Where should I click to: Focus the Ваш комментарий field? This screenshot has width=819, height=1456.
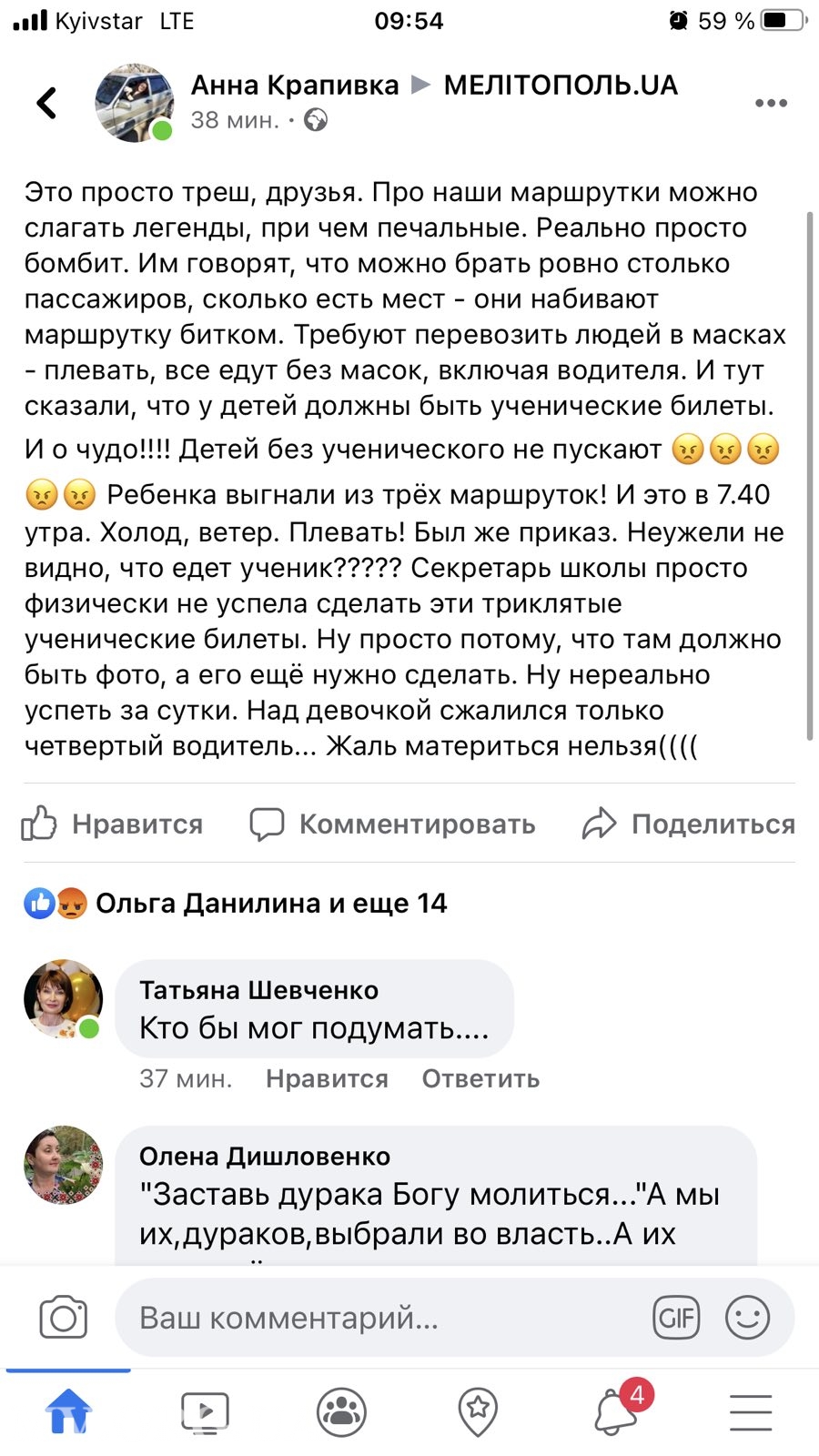point(382,1318)
